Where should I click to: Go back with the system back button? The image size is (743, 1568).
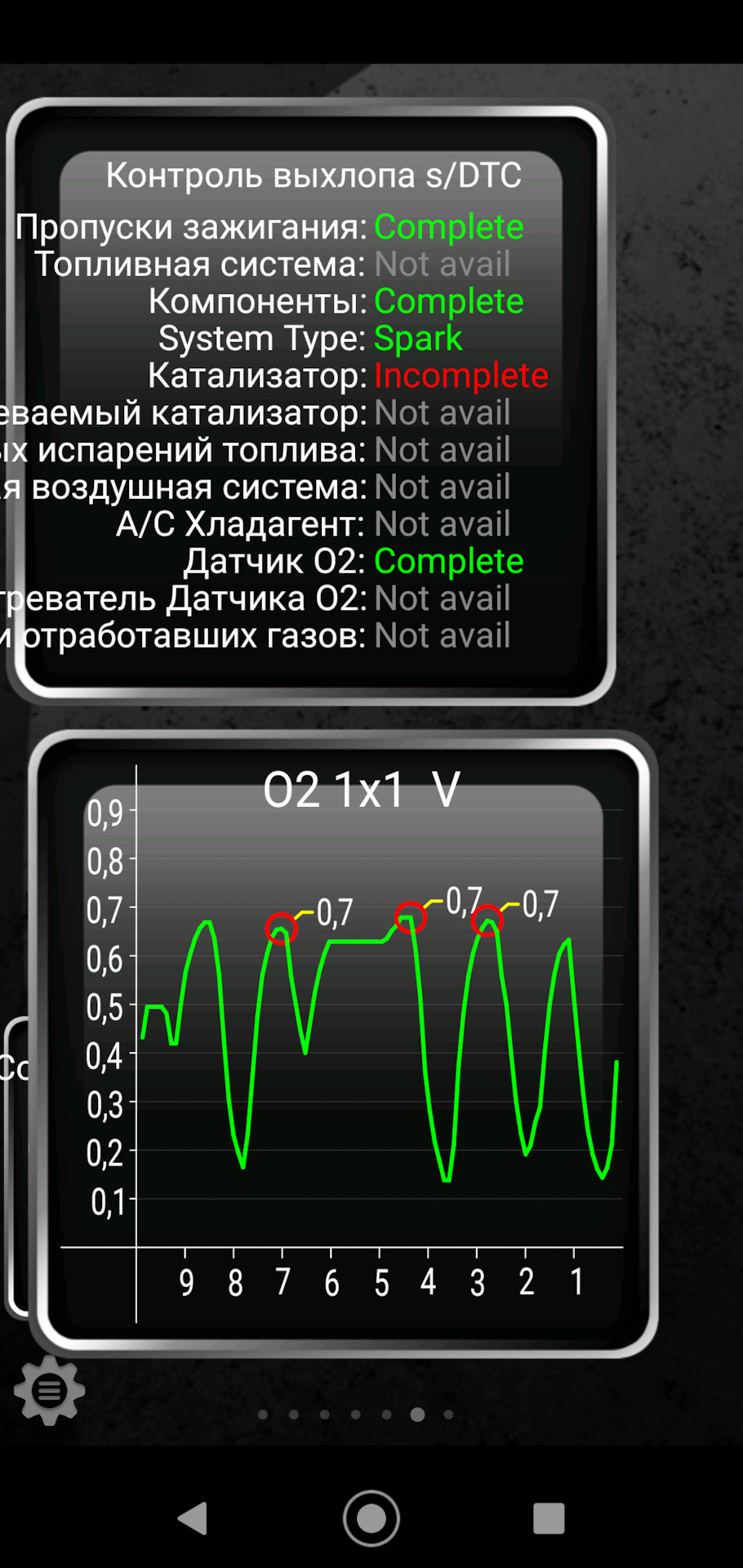pos(193,1518)
